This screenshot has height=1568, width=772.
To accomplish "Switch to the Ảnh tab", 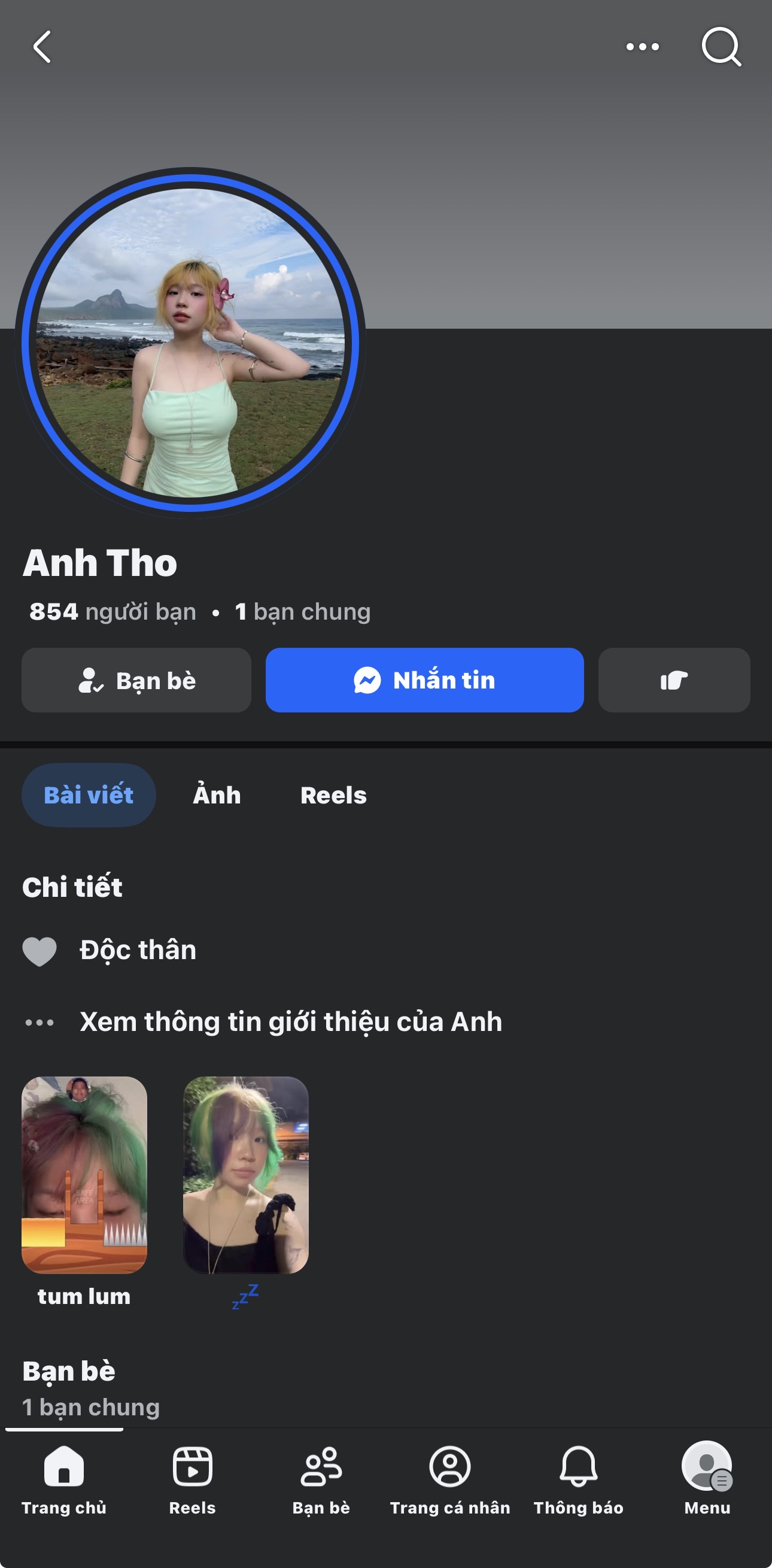I will point(217,795).
